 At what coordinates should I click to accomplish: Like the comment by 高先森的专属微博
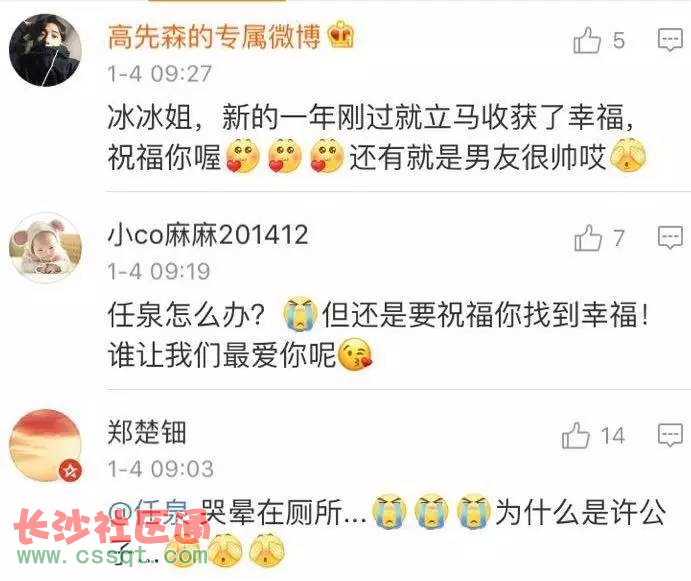(587, 40)
